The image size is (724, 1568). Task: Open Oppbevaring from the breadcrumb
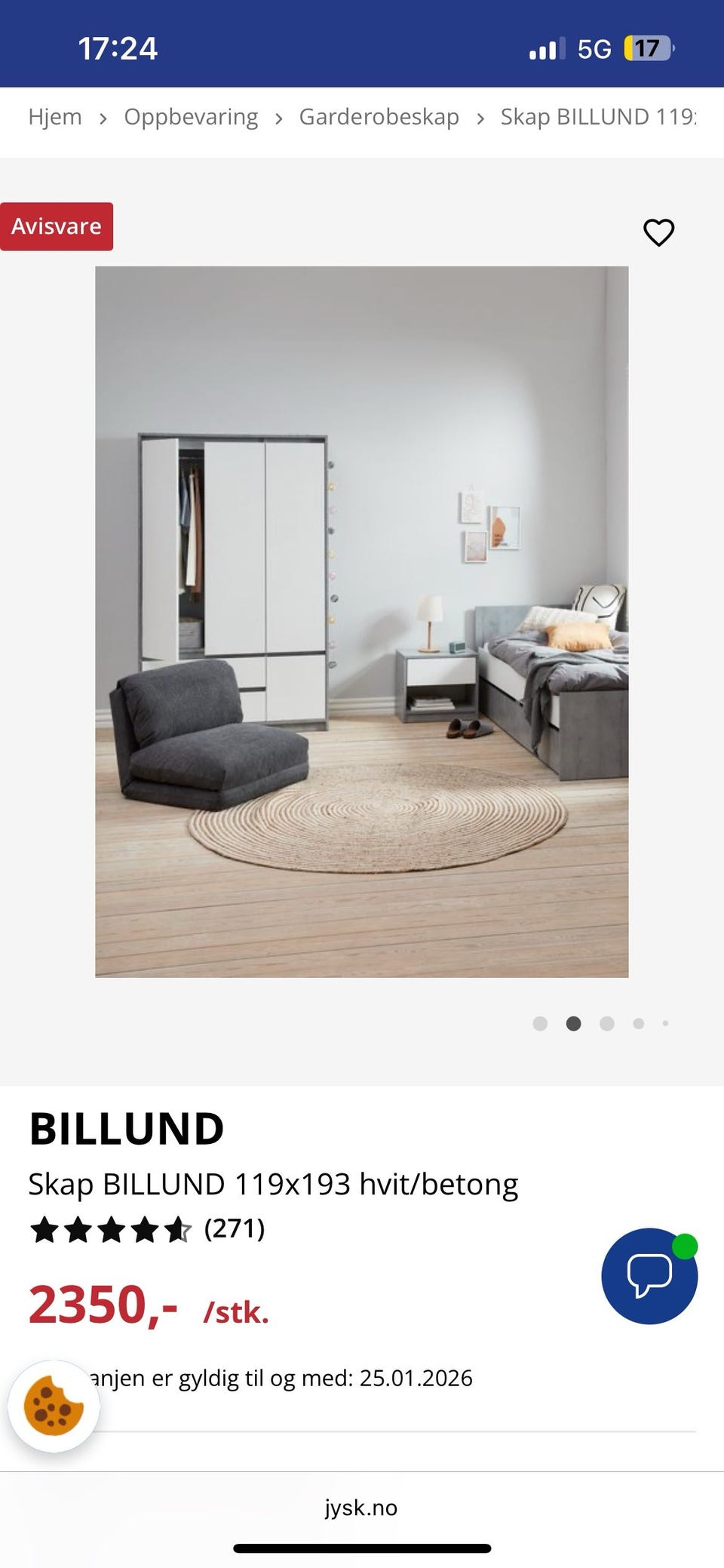click(191, 116)
